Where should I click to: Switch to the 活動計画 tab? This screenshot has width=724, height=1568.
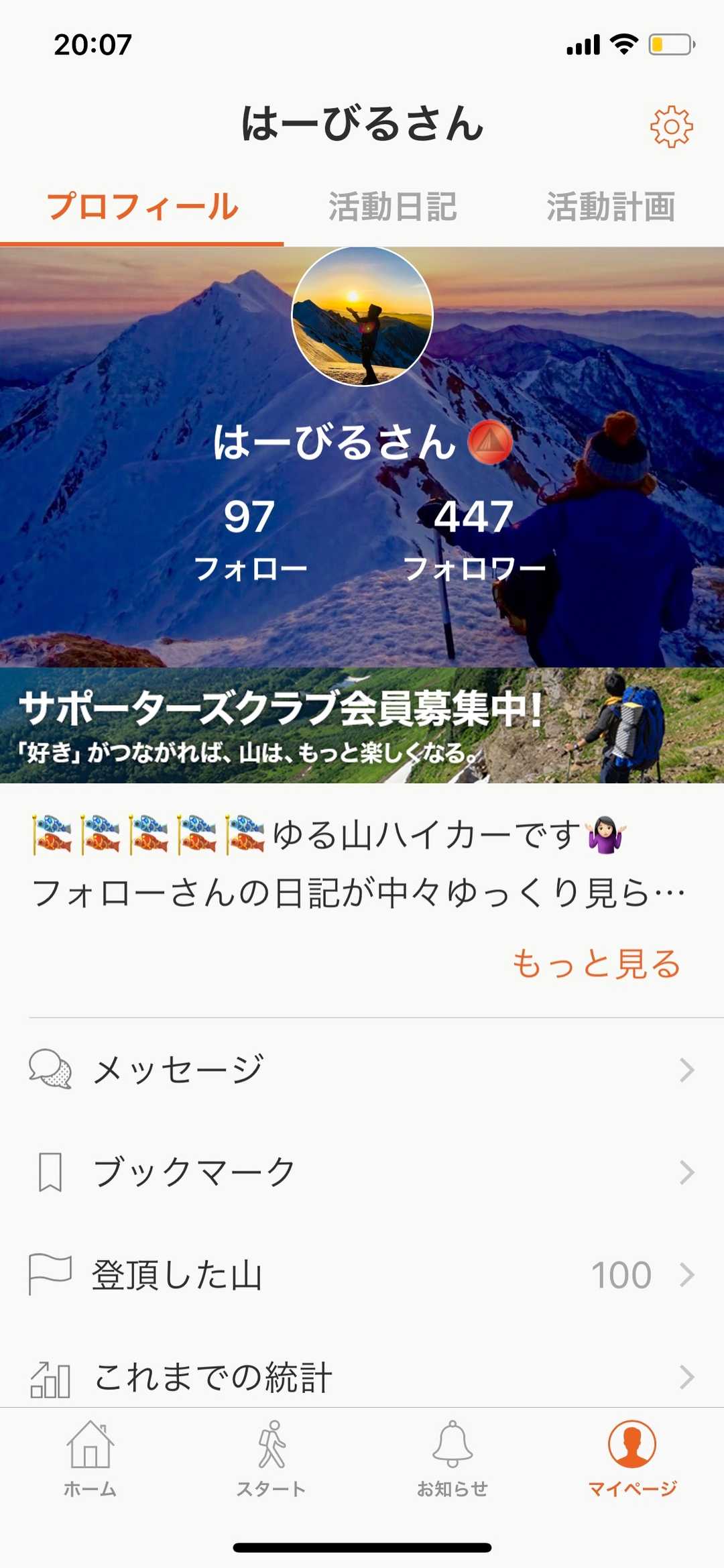[610, 207]
